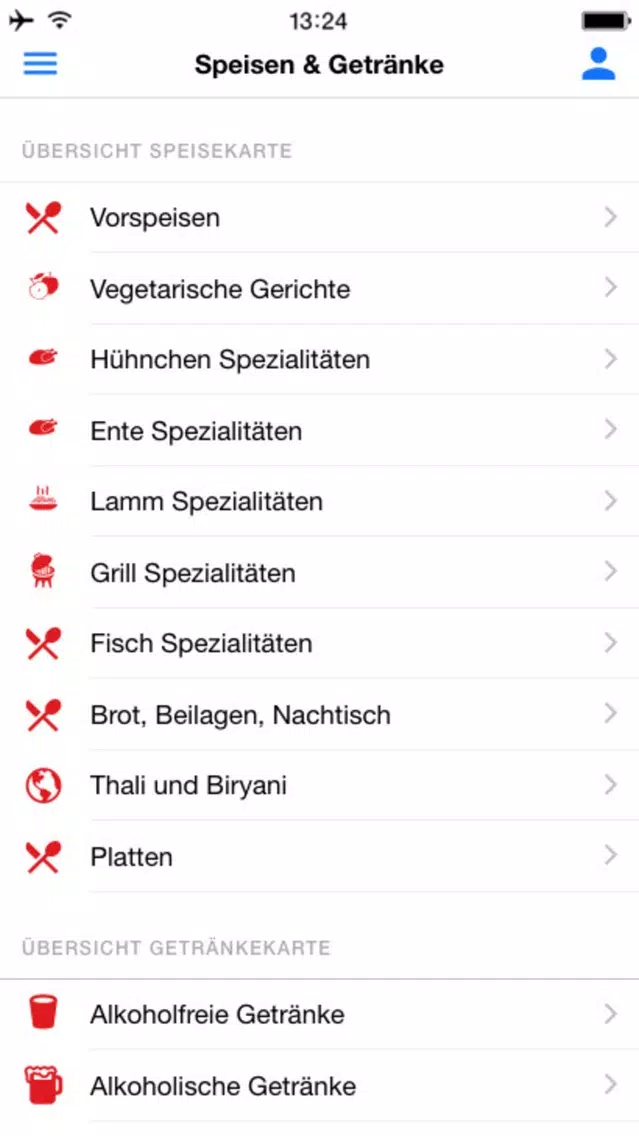The height and width of the screenshot is (1136, 639).
Task: Open the user profile icon
Action: pyautogui.click(x=598, y=64)
